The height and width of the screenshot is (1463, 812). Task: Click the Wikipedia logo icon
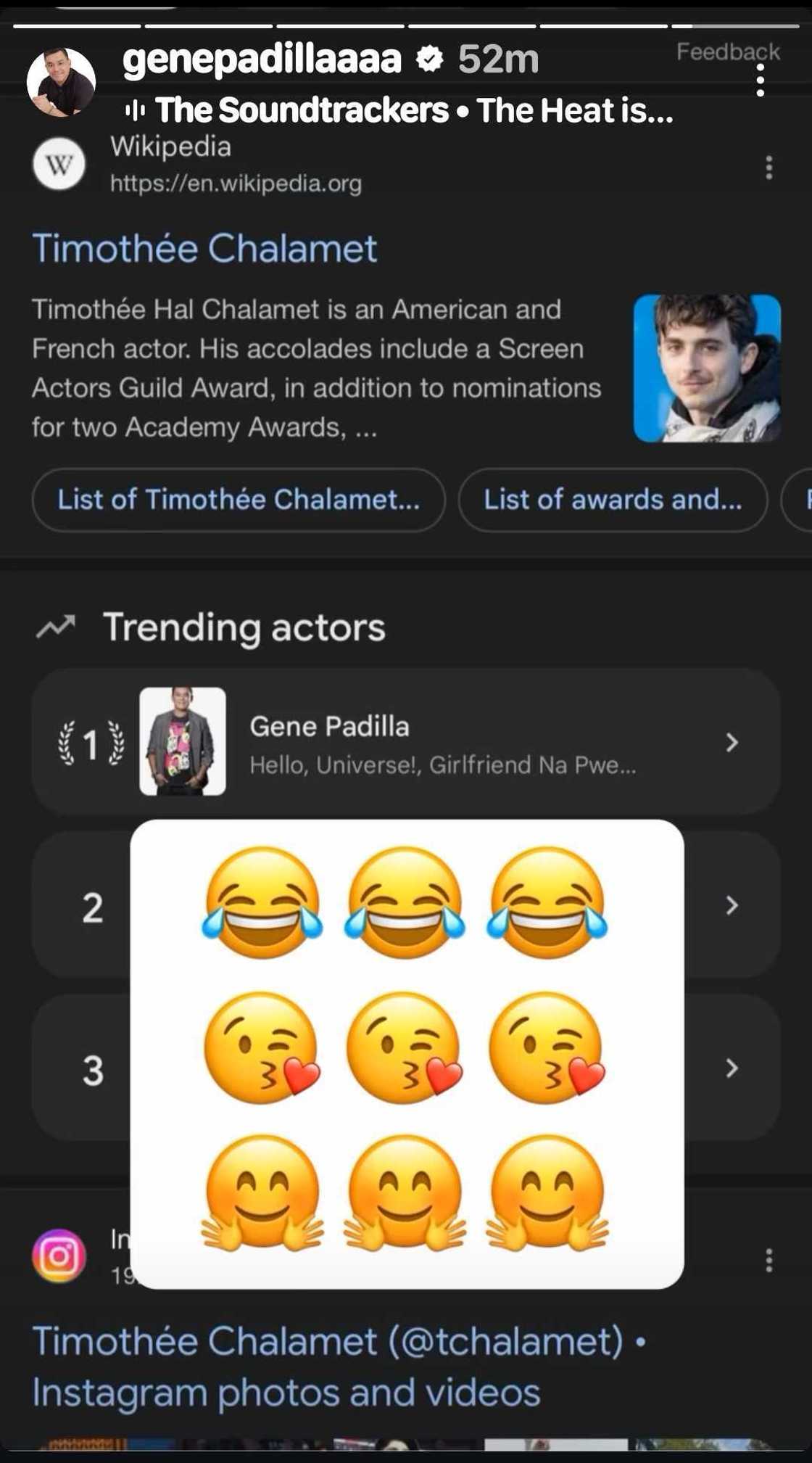click(58, 163)
